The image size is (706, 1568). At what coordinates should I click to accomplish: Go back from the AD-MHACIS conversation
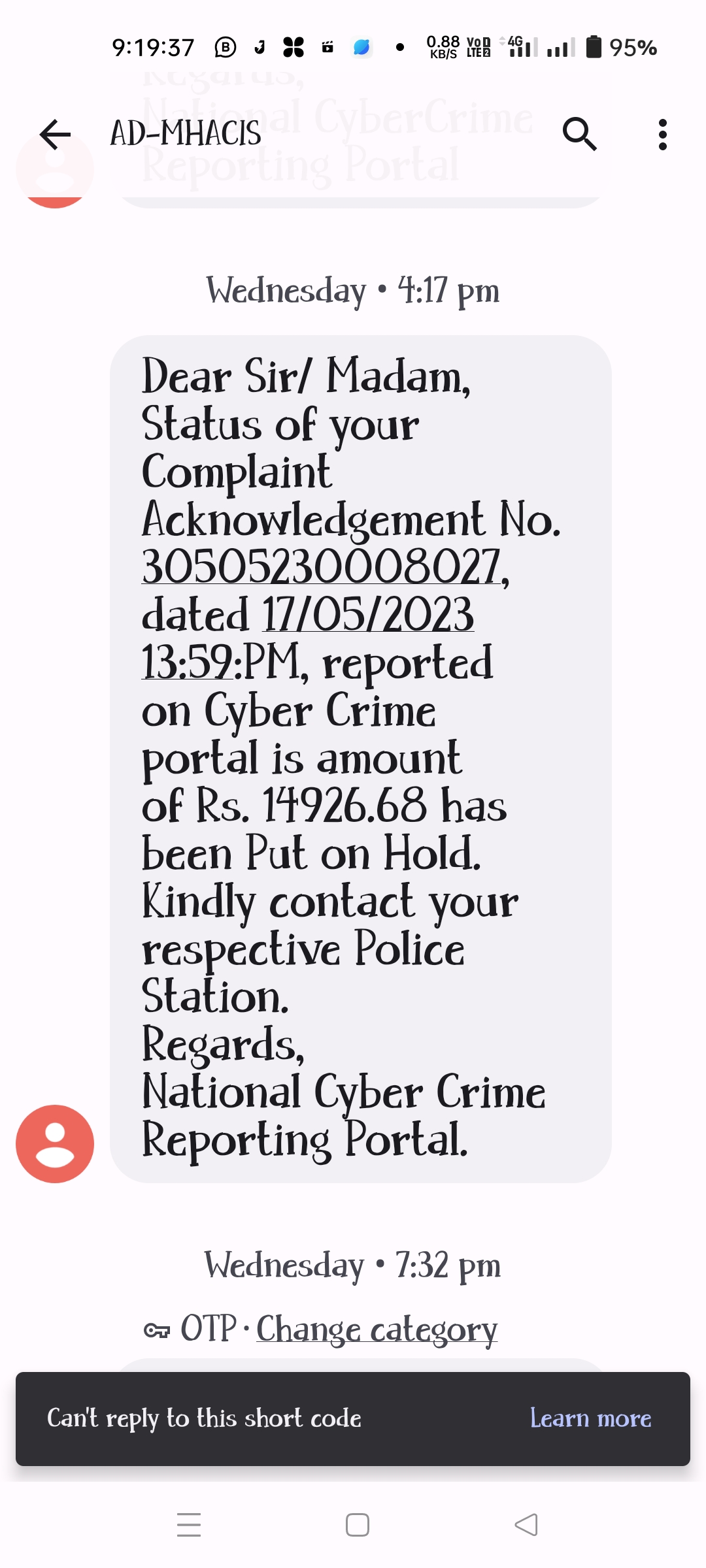(x=55, y=135)
